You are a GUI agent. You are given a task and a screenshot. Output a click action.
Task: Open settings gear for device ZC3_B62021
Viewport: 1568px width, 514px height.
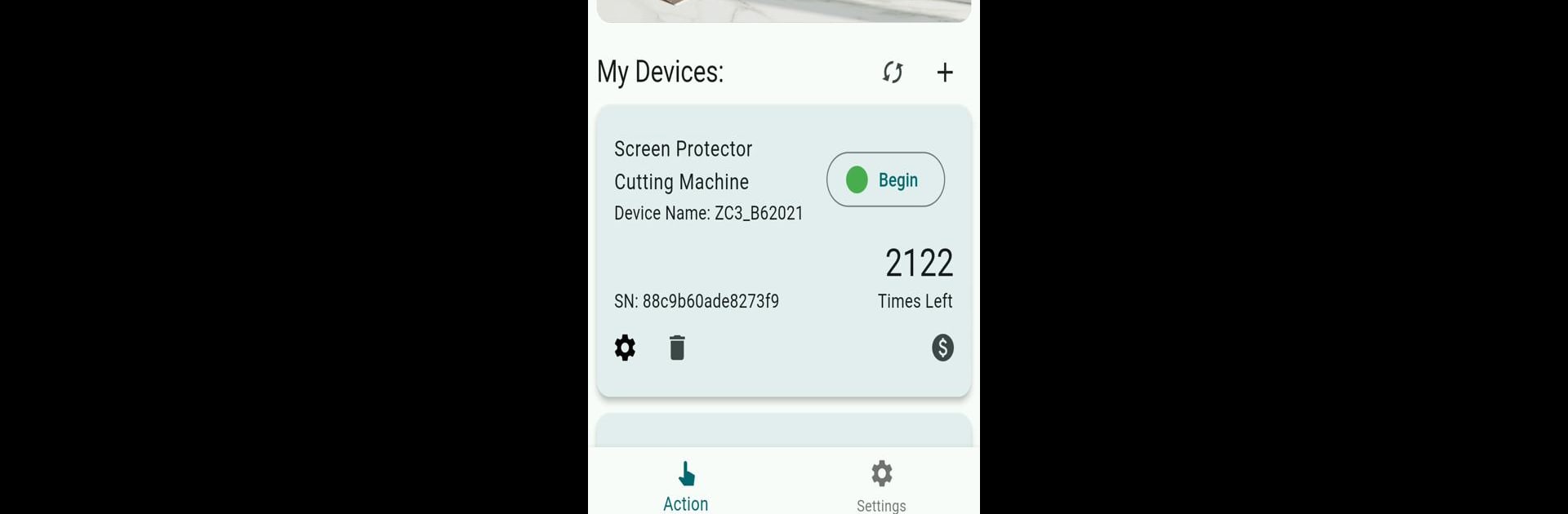click(x=625, y=348)
